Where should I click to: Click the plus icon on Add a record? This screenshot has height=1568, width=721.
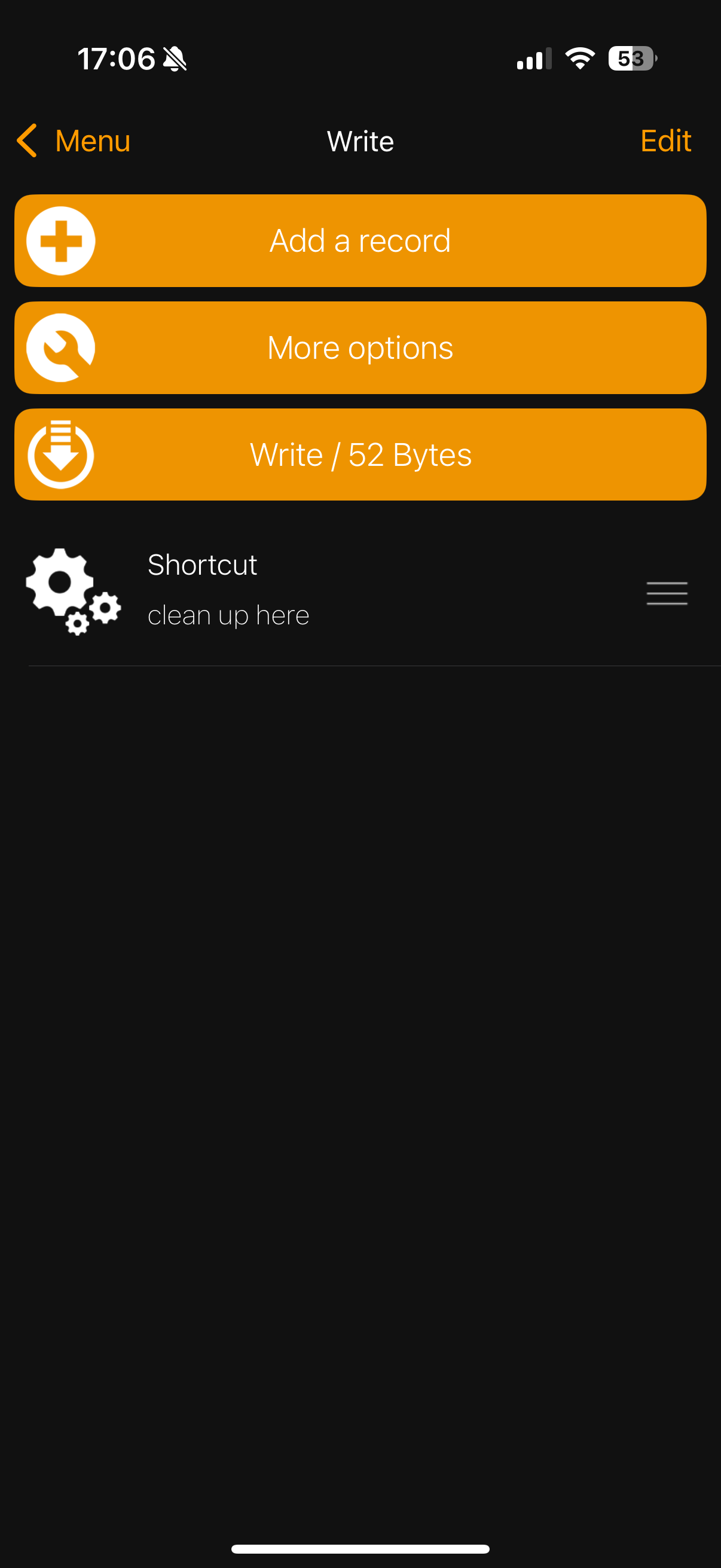click(60, 240)
